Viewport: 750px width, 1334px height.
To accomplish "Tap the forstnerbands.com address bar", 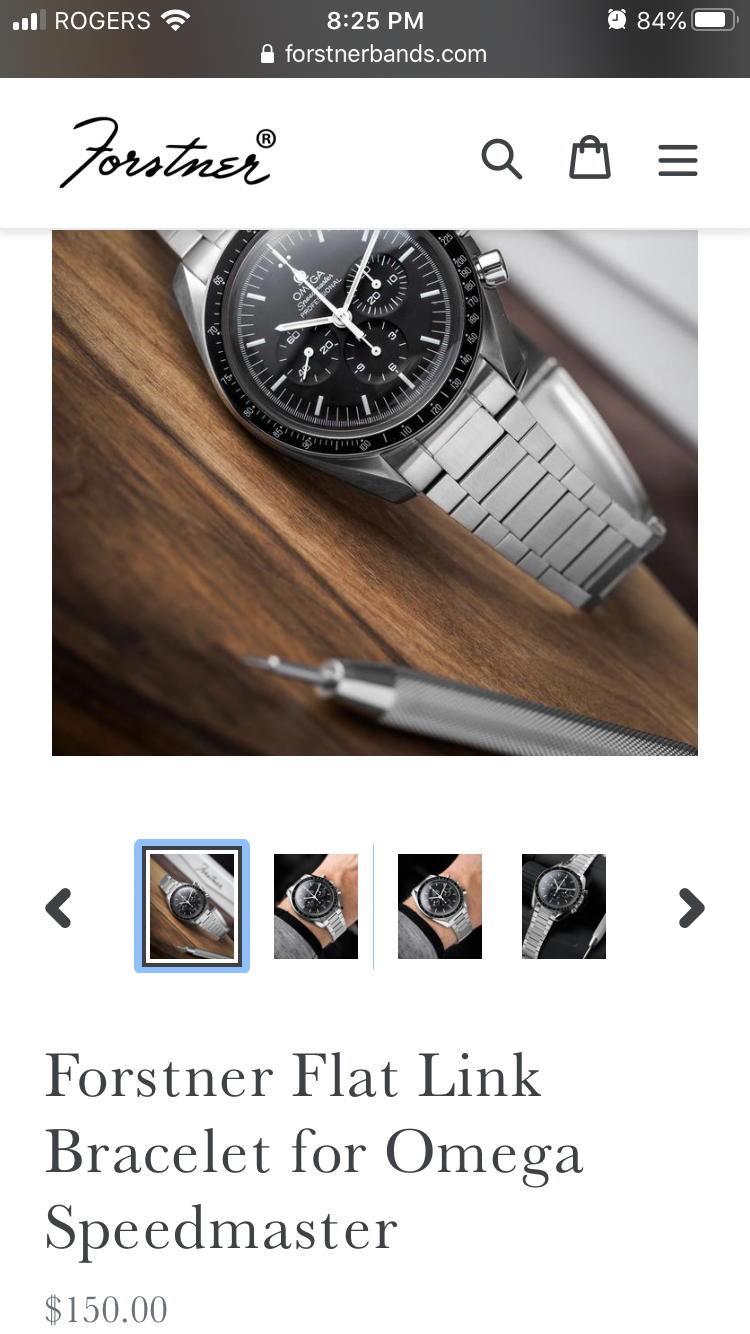I will point(375,54).
